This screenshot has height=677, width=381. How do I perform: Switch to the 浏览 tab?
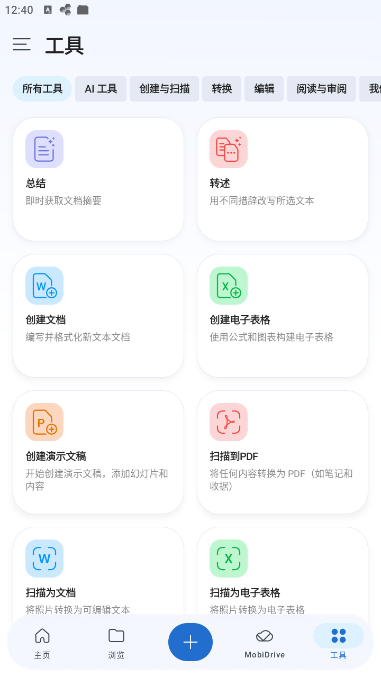point(116,643)
